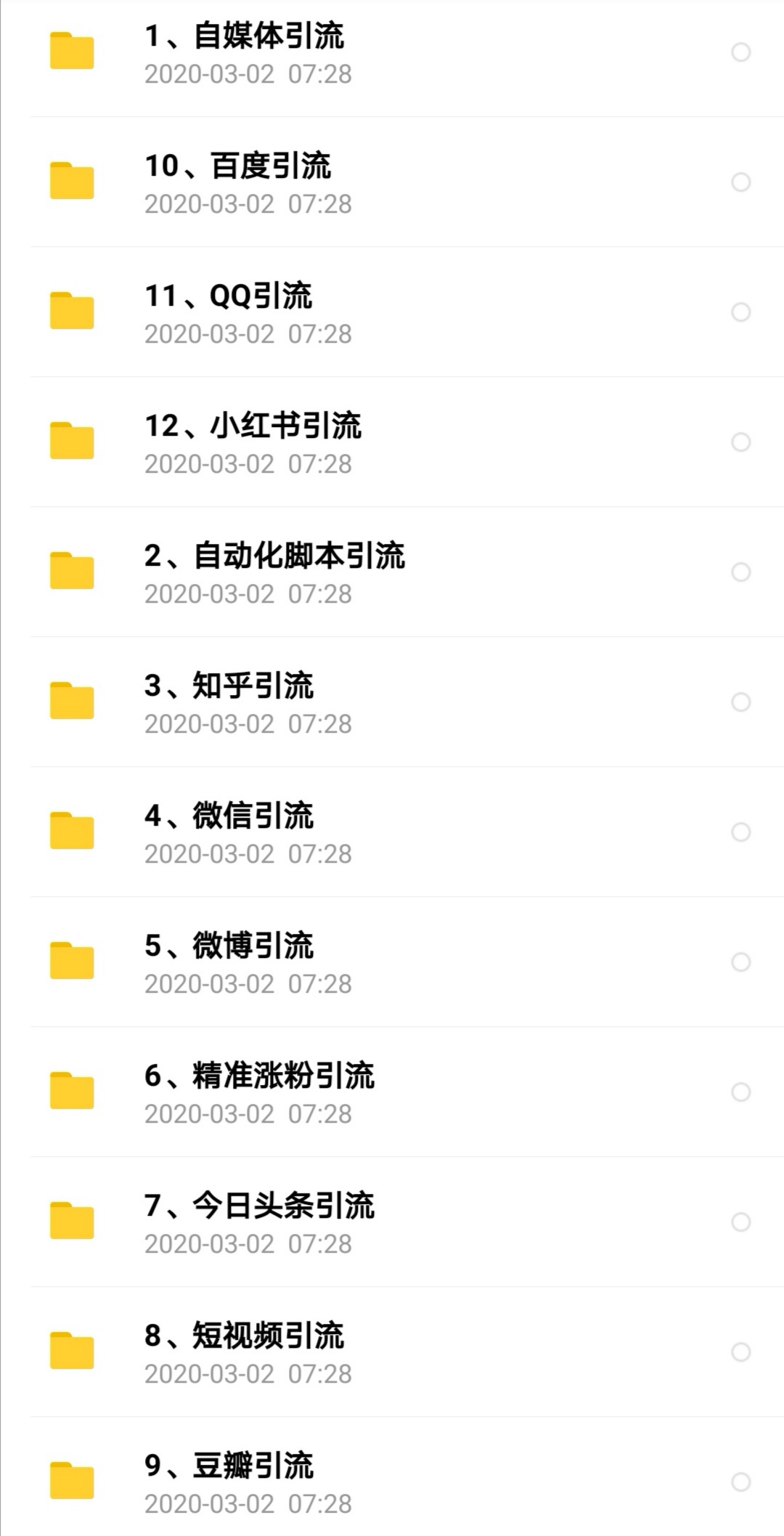The image size is (784, 1536).
Task: Click the 百度引流 folder icon
Action: pyautogui.click(x=73, y=180)
